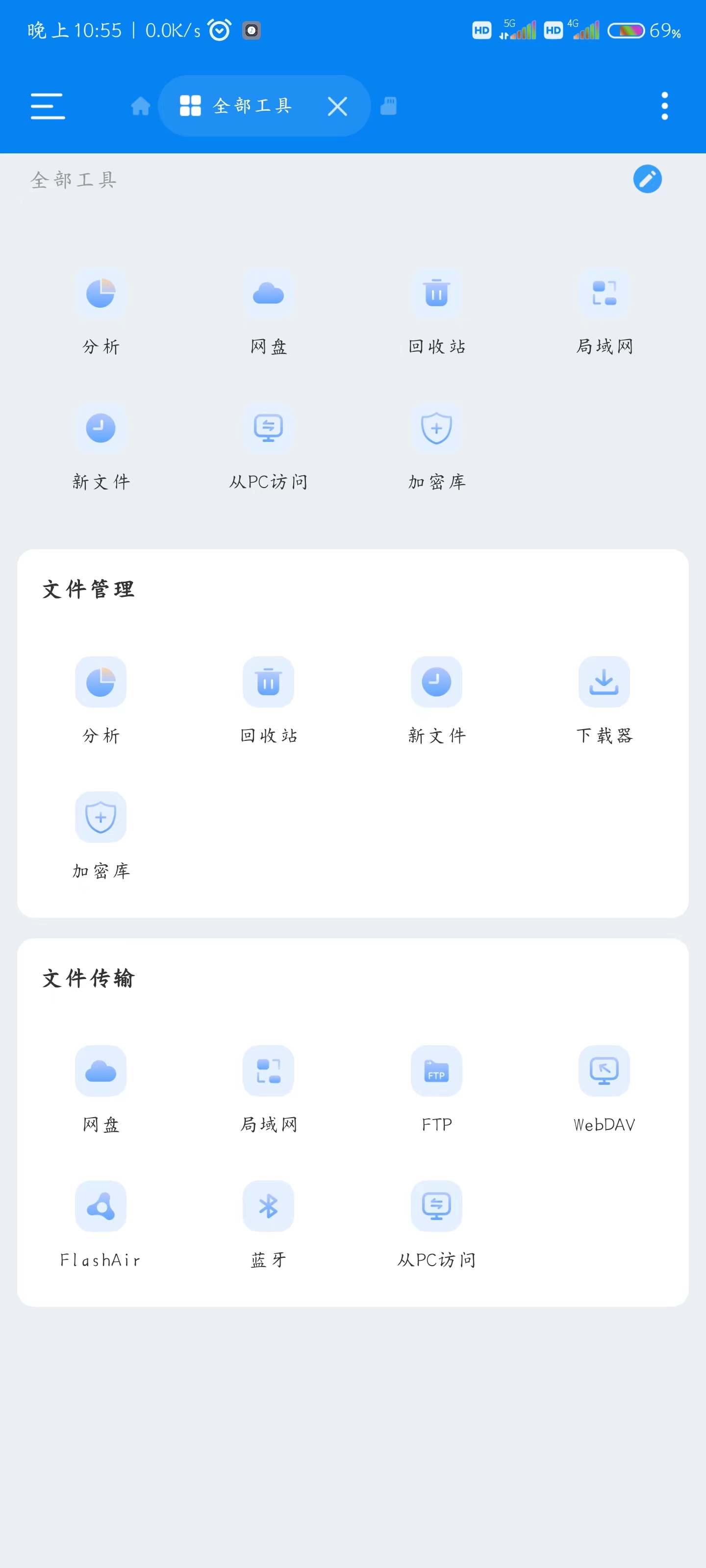Close the 全部工具 tab

click(x=337, y=105)
